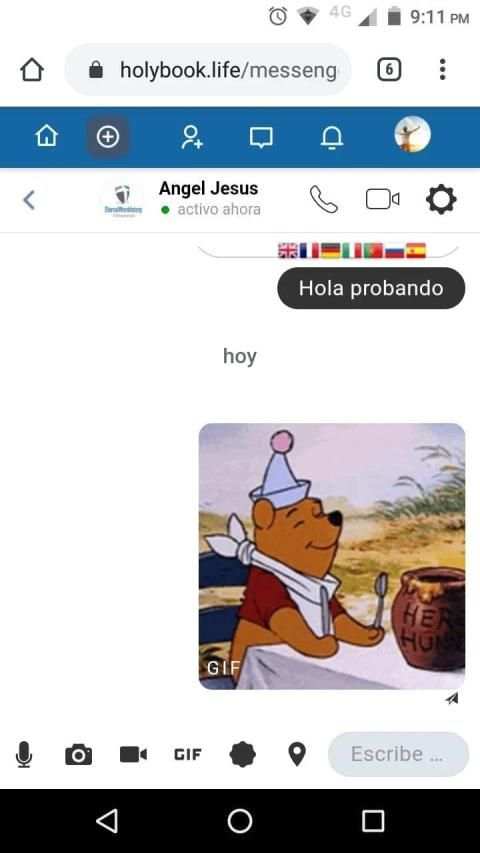Viewport: 480px width, 853px height.
Task: Open the browser home page
Action: click(x=32, y=70)
